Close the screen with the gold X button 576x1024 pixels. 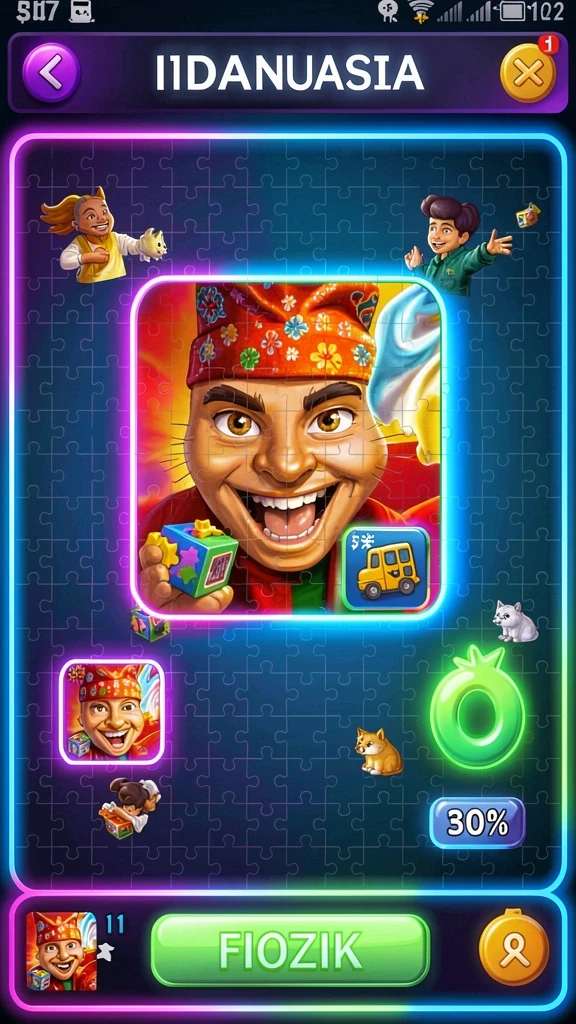click(528, 73)
